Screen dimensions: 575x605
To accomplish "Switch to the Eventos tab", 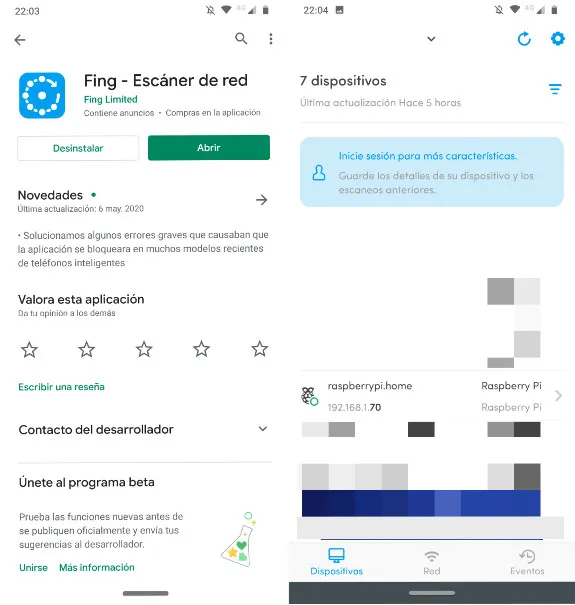I will tap(527, 563).
